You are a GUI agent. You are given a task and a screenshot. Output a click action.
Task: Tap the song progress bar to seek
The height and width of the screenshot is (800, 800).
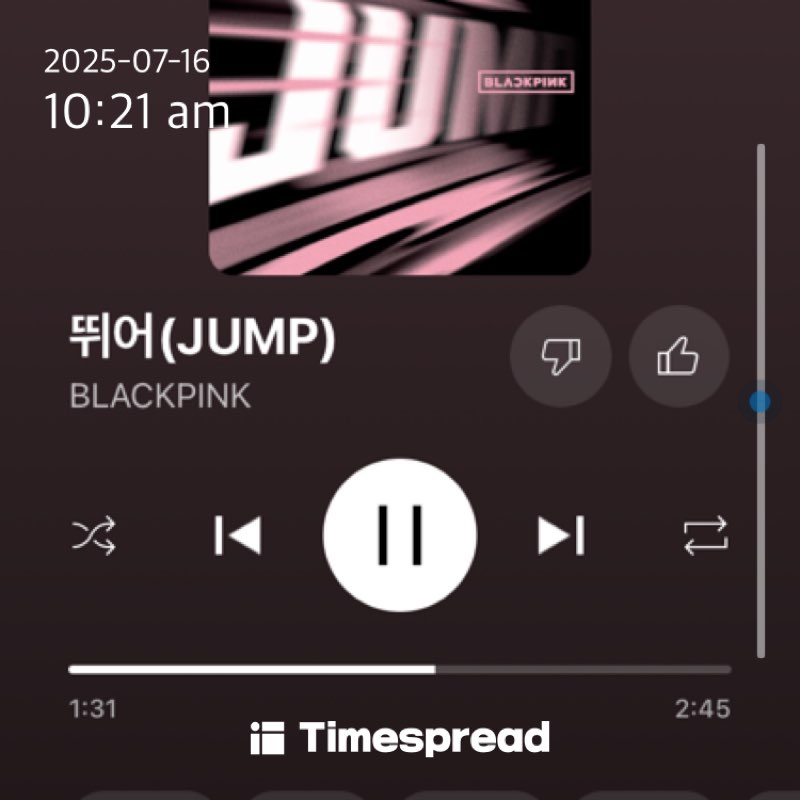(x=400, y=669)
